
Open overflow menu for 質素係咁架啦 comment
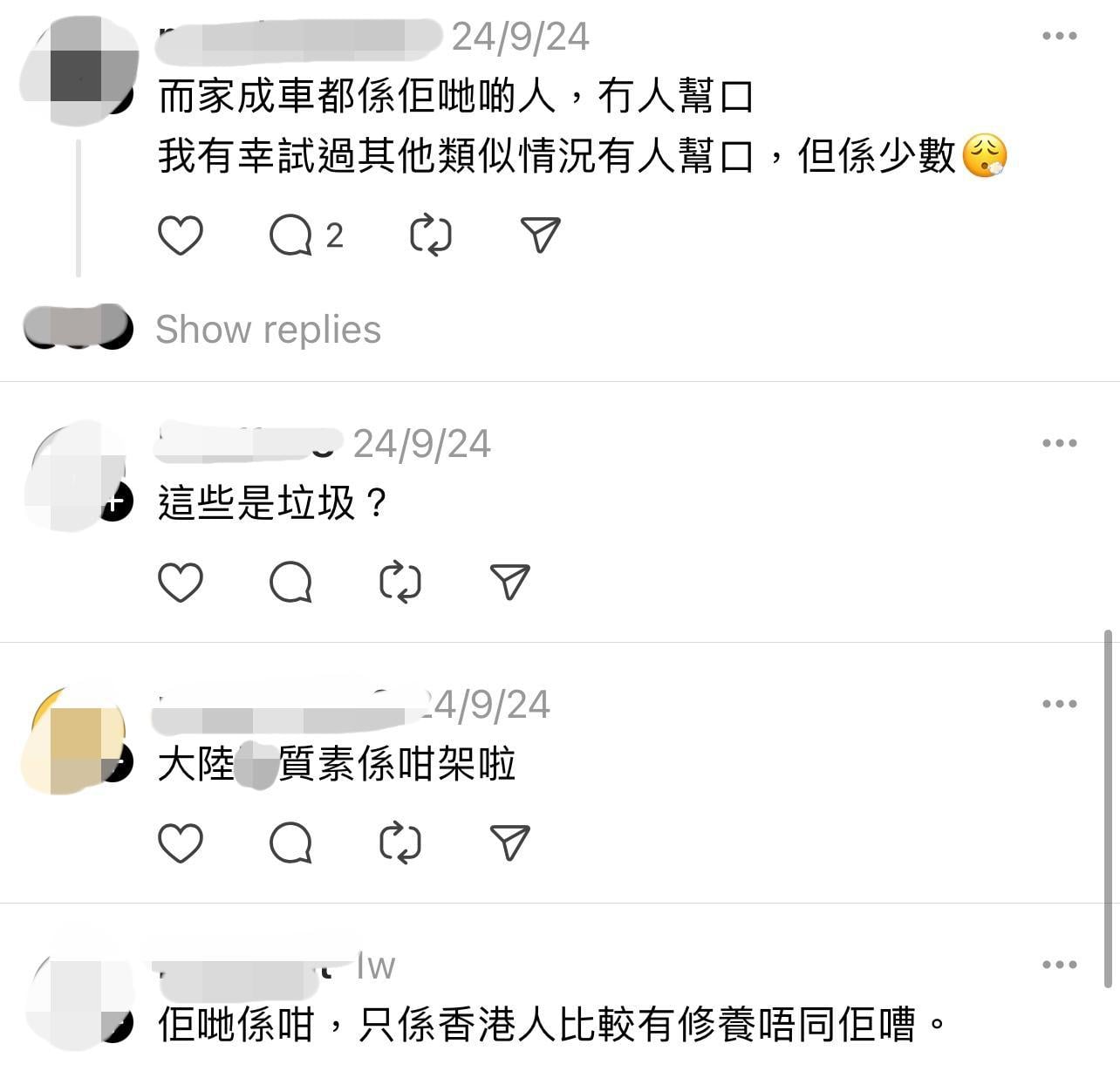(1059, 704)
